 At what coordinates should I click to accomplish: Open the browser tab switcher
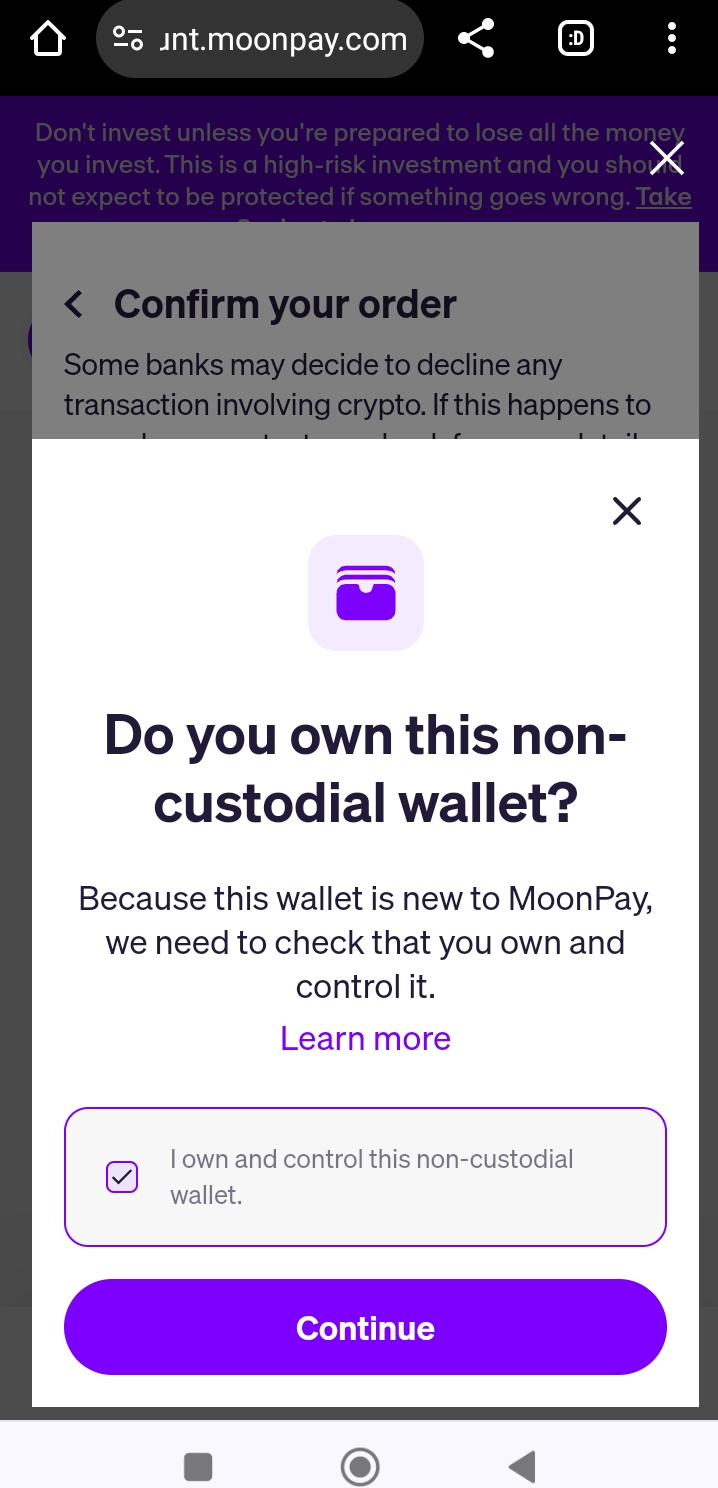[x=575, y=40]
